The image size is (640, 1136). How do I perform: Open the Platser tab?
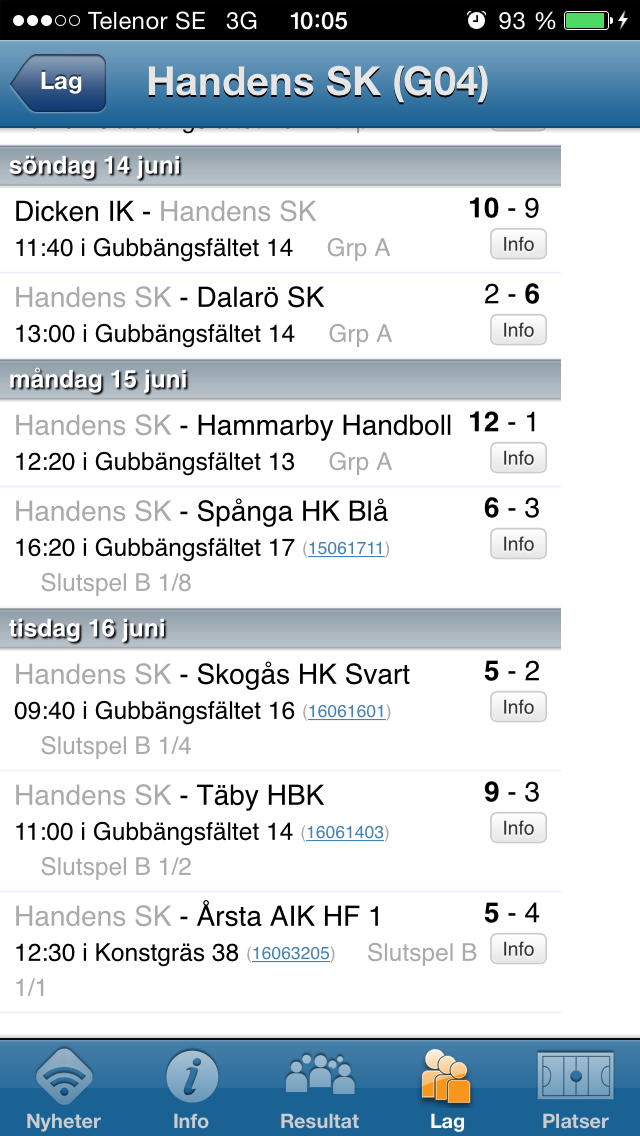pos(575,1089)
